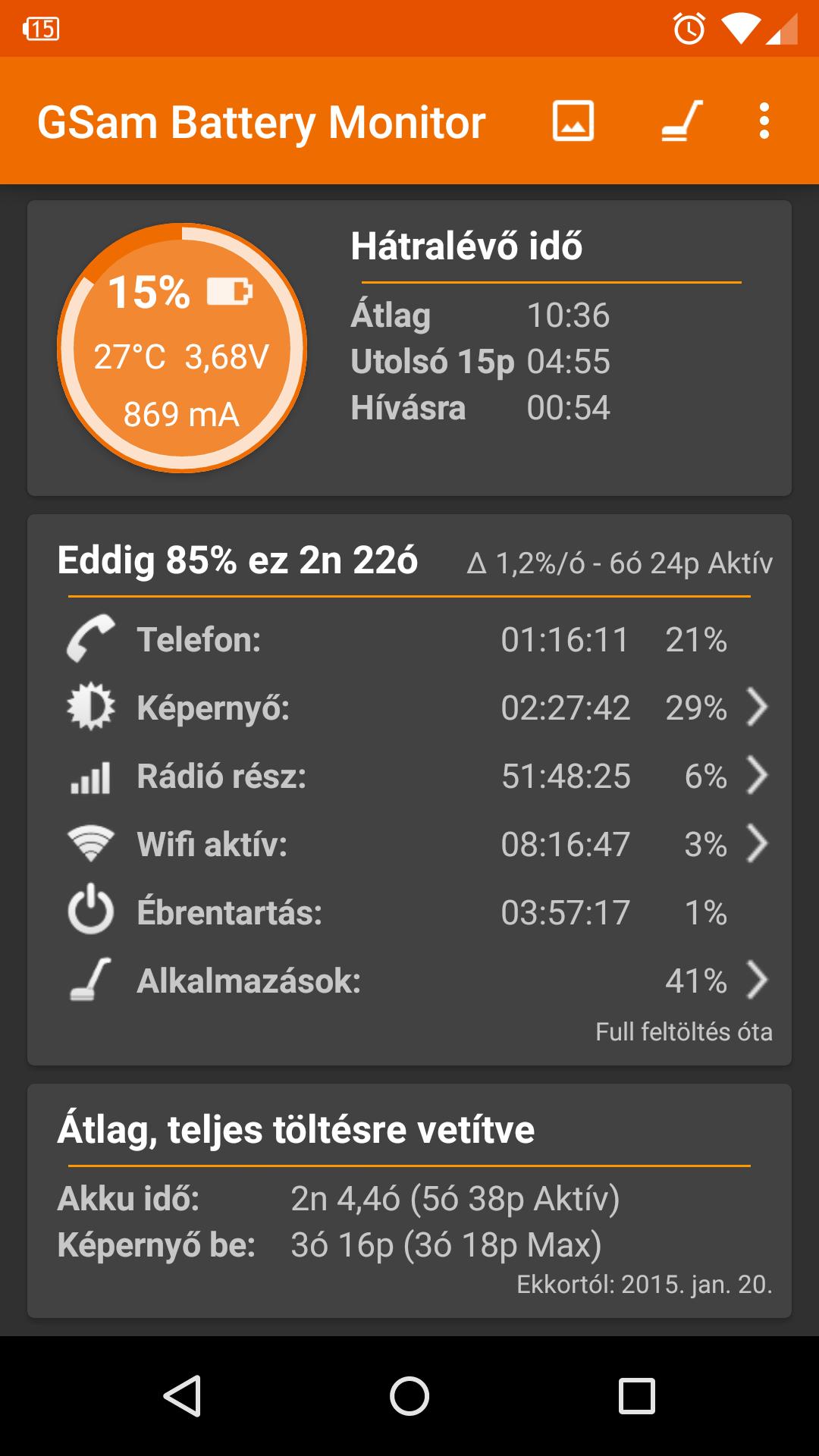The image size is (819, 1456).
Task: Go to the home screen
Action: (x=409, y=1395)
